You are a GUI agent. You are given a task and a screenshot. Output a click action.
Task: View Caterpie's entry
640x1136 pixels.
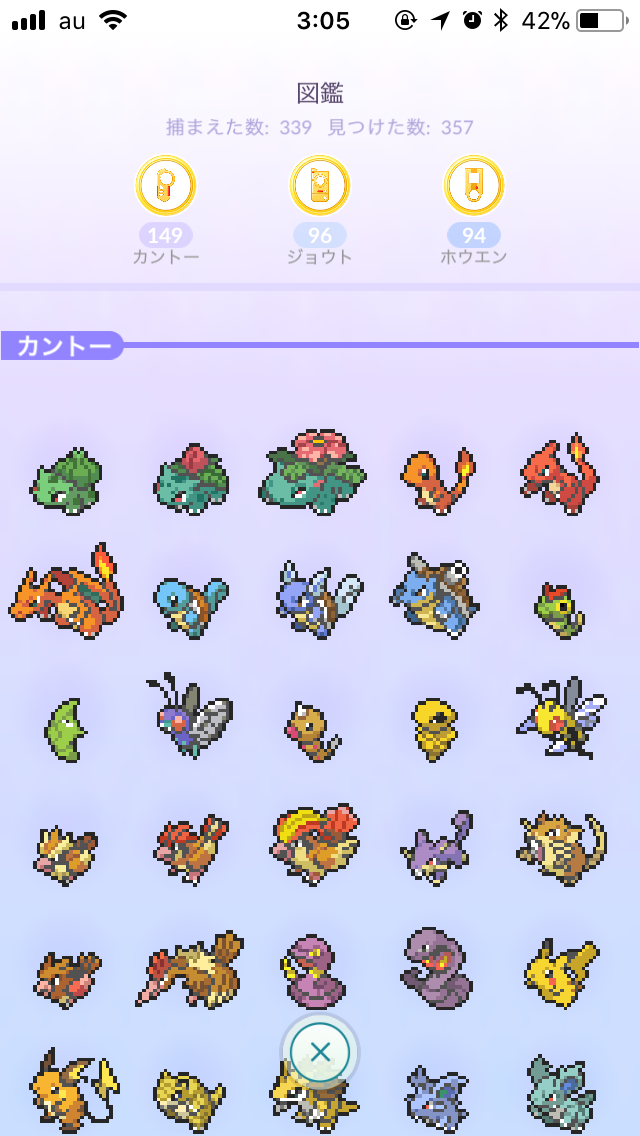559,608
